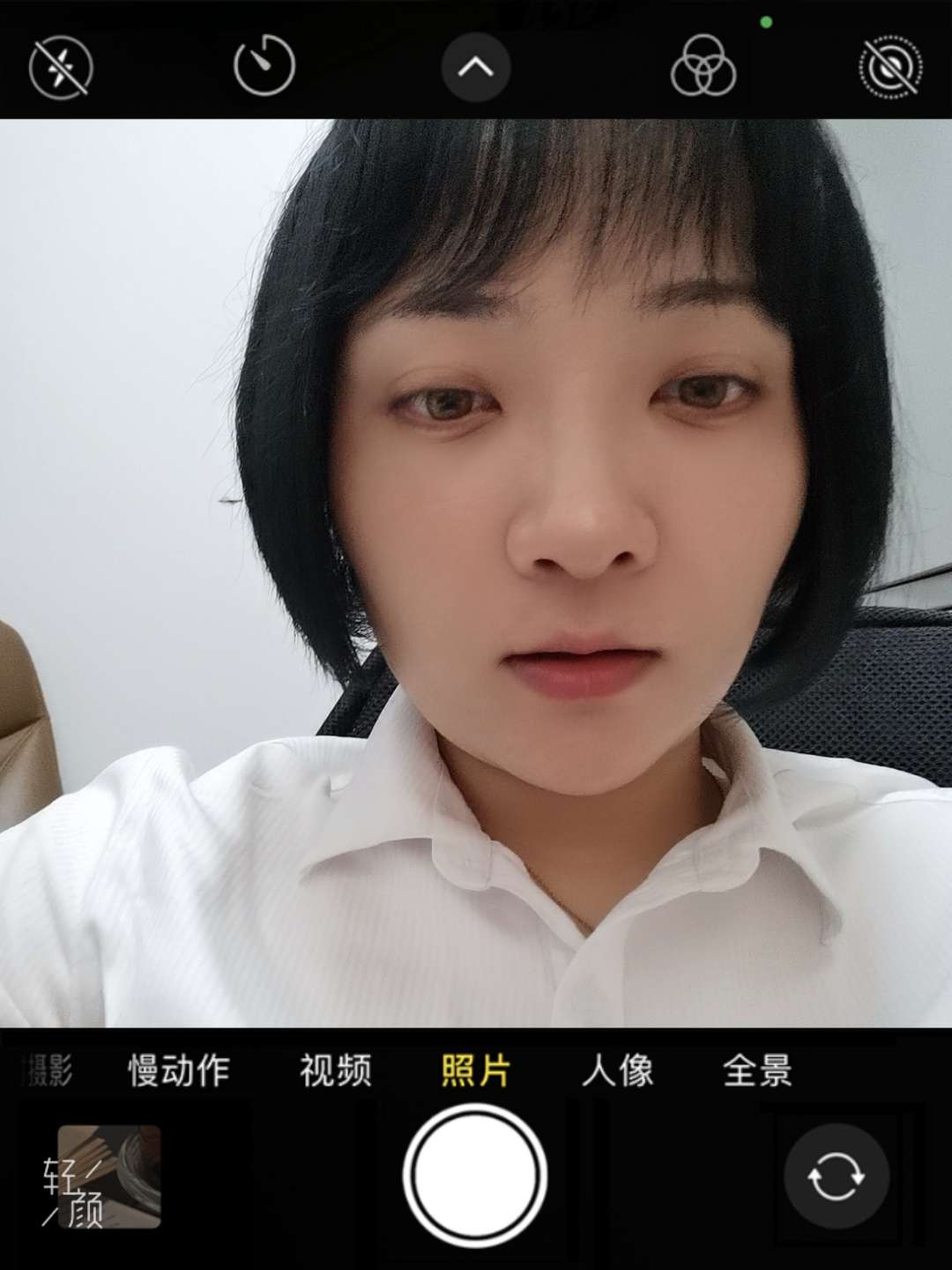Toggle the Live Photo icon

point(890,67)
